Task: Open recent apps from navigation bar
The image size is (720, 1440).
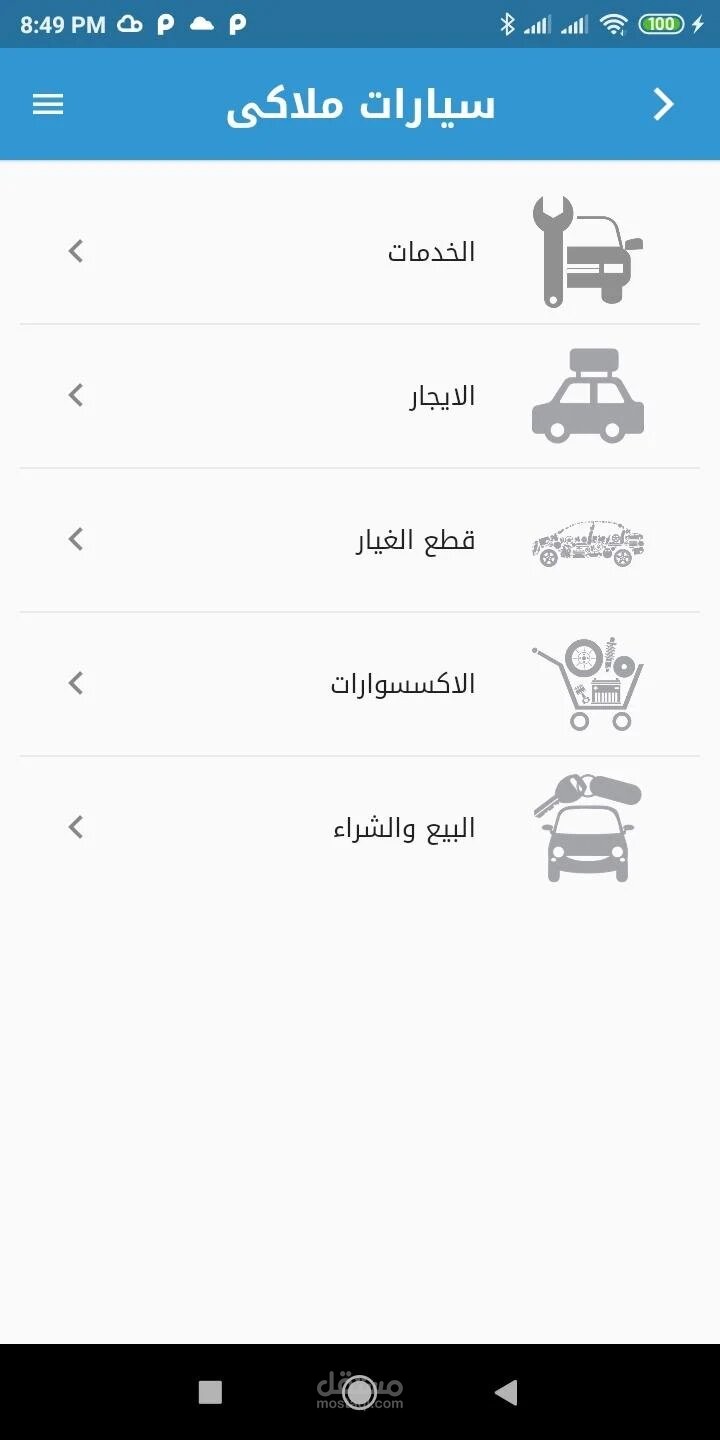Action: [210, 1392]
